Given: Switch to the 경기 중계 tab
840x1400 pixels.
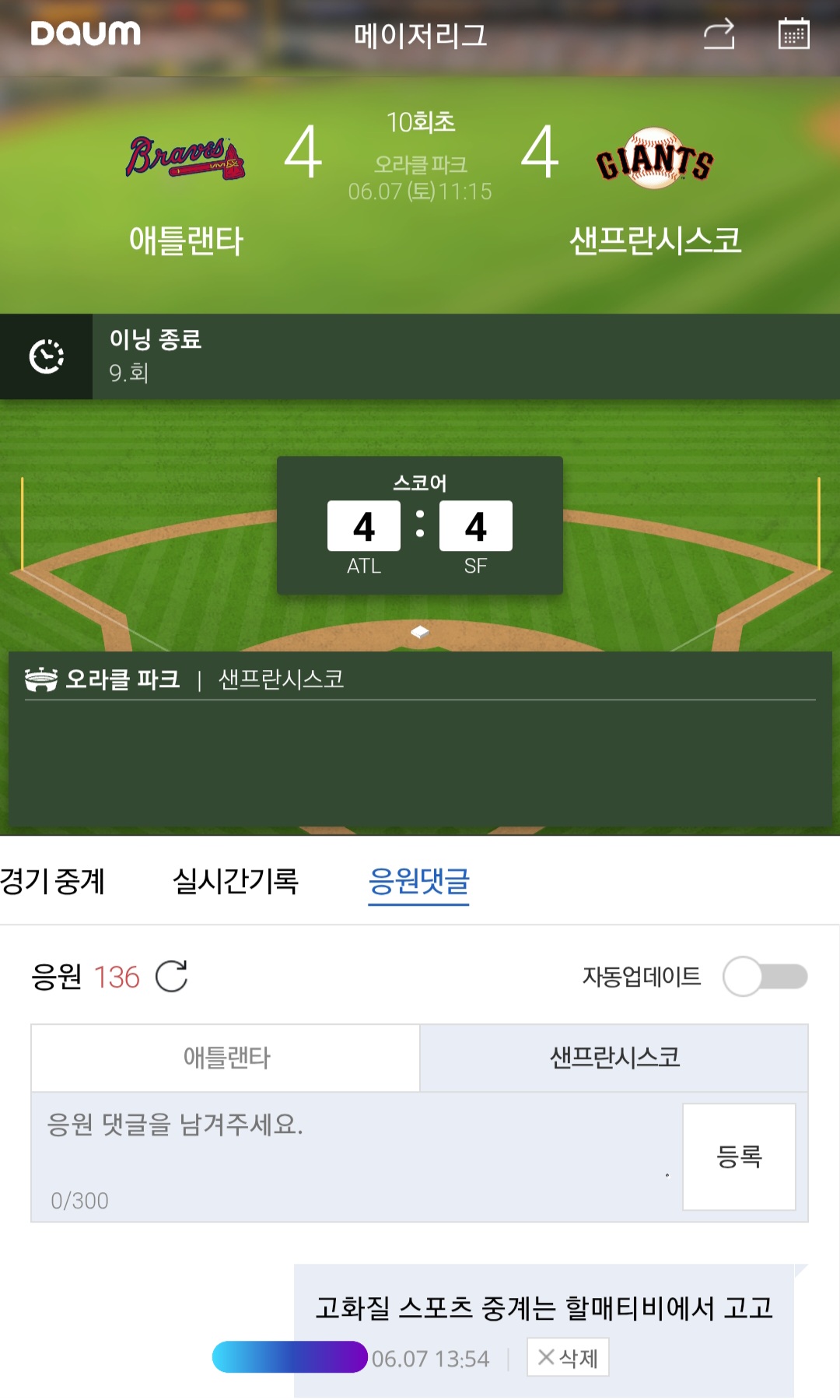Looking at the screenshot, I should (x=53, y=881).
